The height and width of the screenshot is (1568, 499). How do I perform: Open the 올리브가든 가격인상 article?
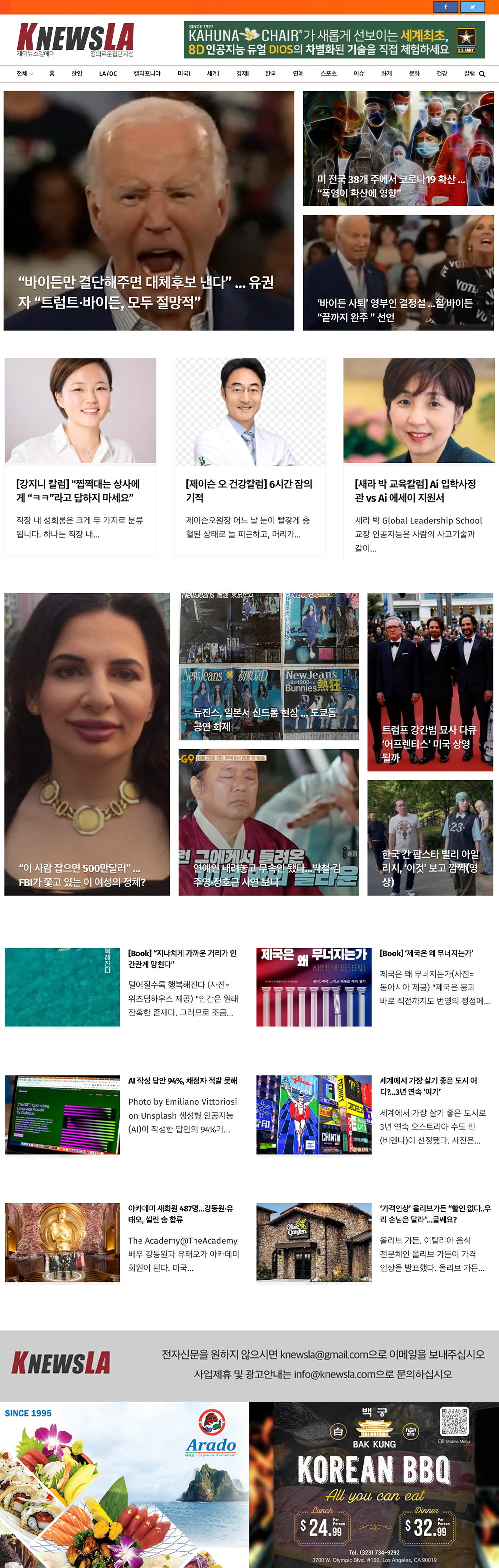click(435, 1214)
